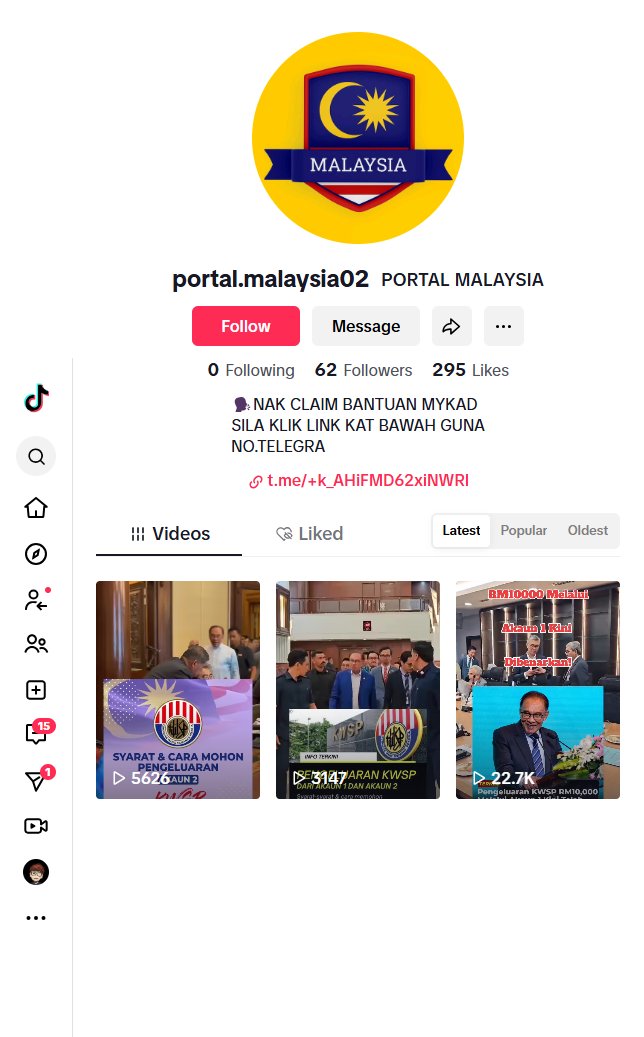Open the inbox with 15 notifications

(36, 735)
